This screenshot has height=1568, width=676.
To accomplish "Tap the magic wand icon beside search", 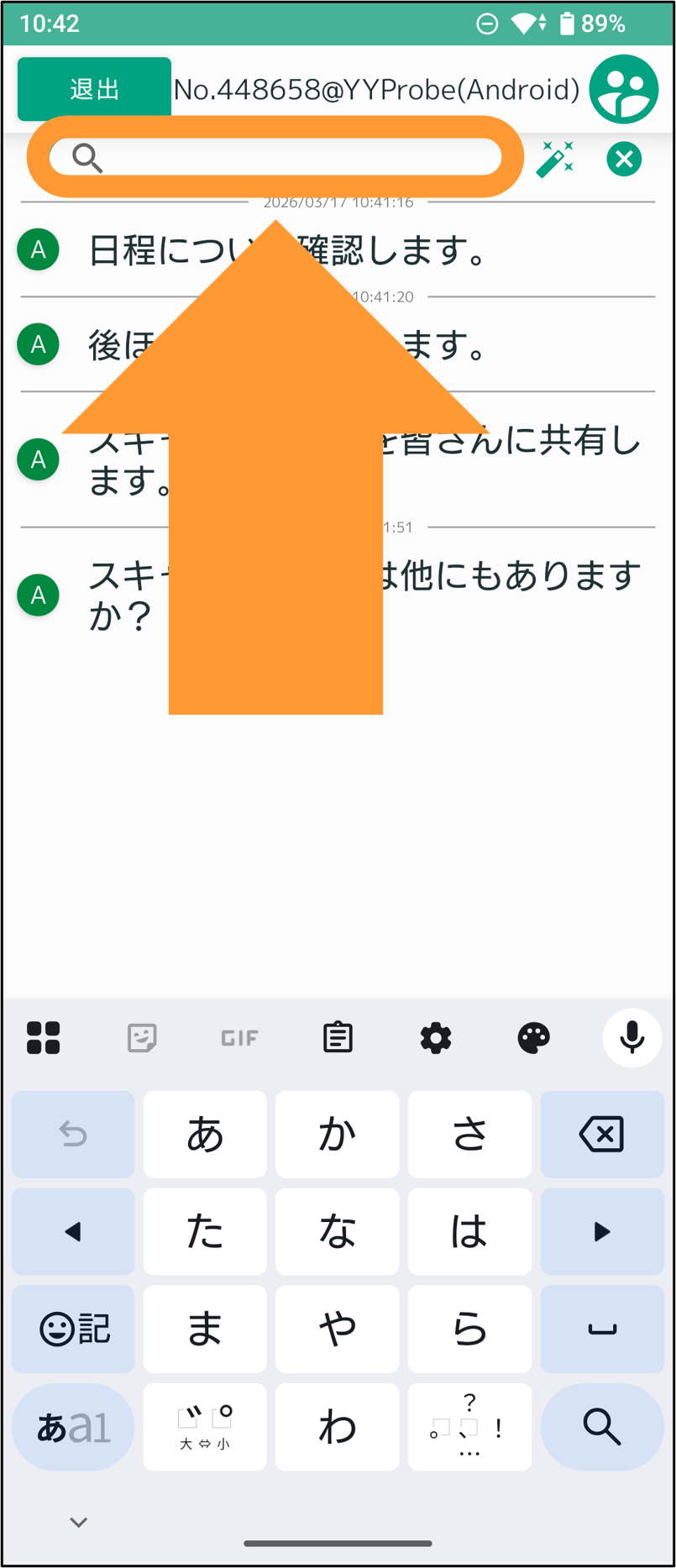I will coord(555,159).
